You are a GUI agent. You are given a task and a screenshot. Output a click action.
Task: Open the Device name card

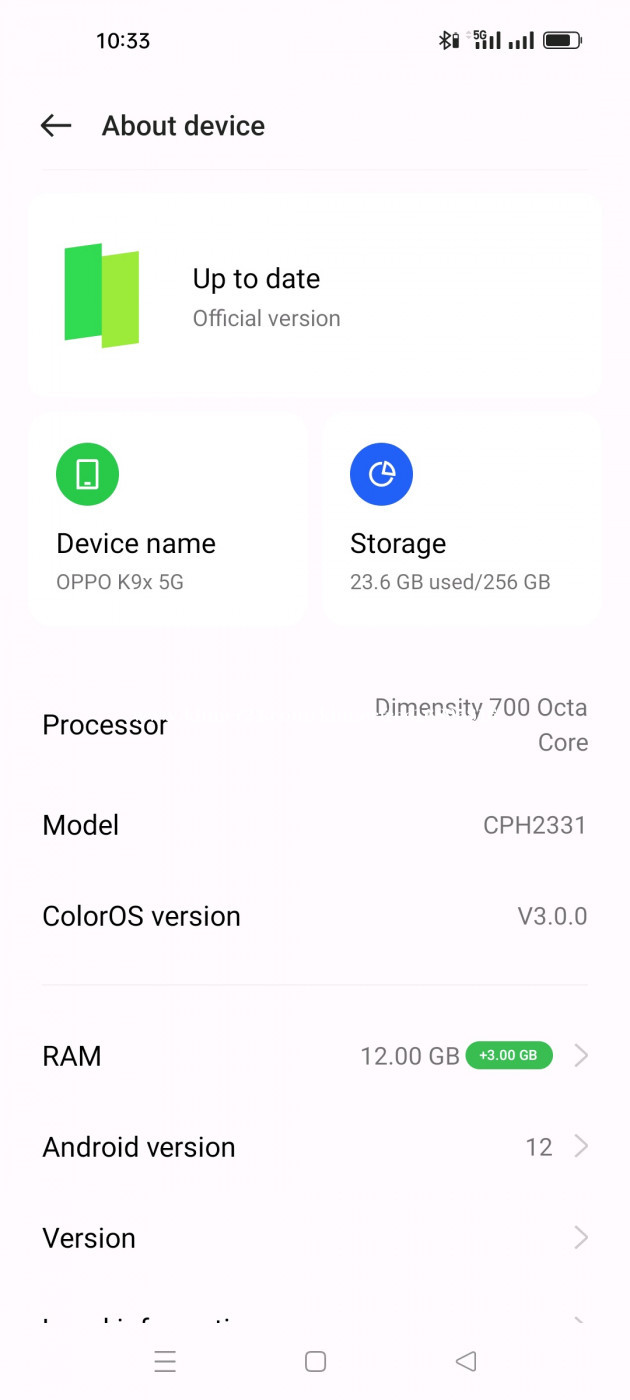(168, 519)
